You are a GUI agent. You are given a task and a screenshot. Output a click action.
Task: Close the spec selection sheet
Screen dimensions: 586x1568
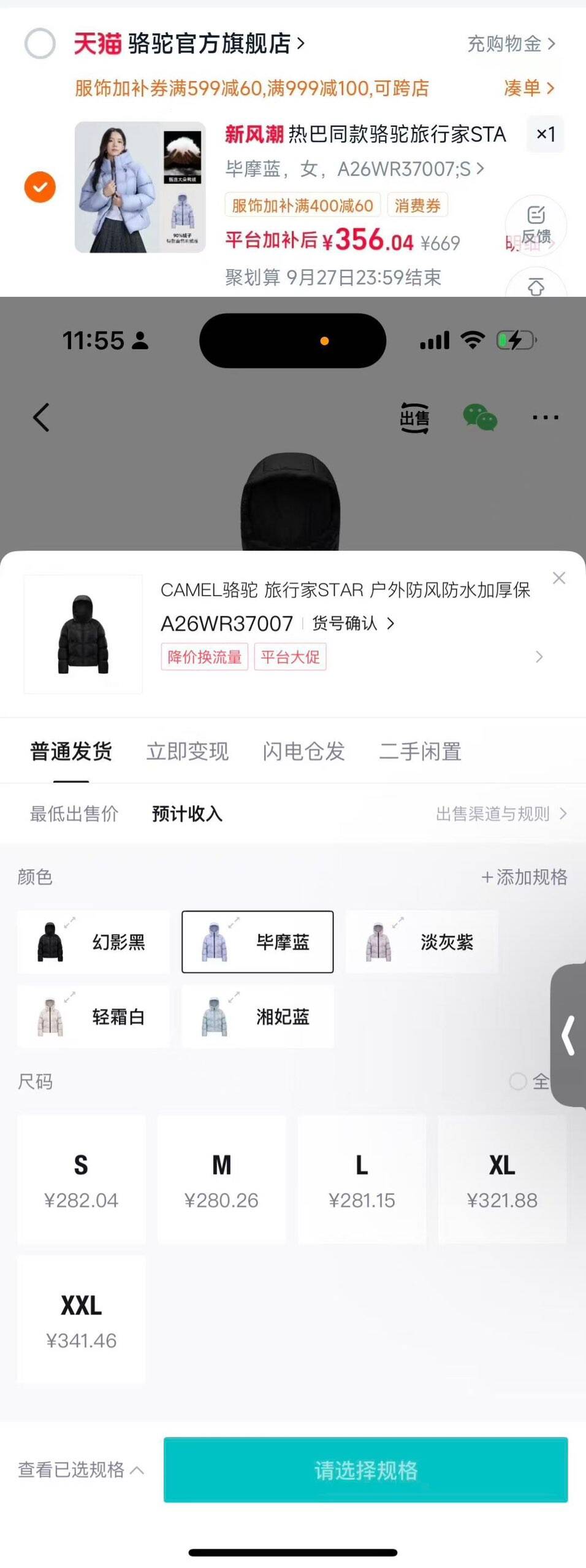(558, 578)
